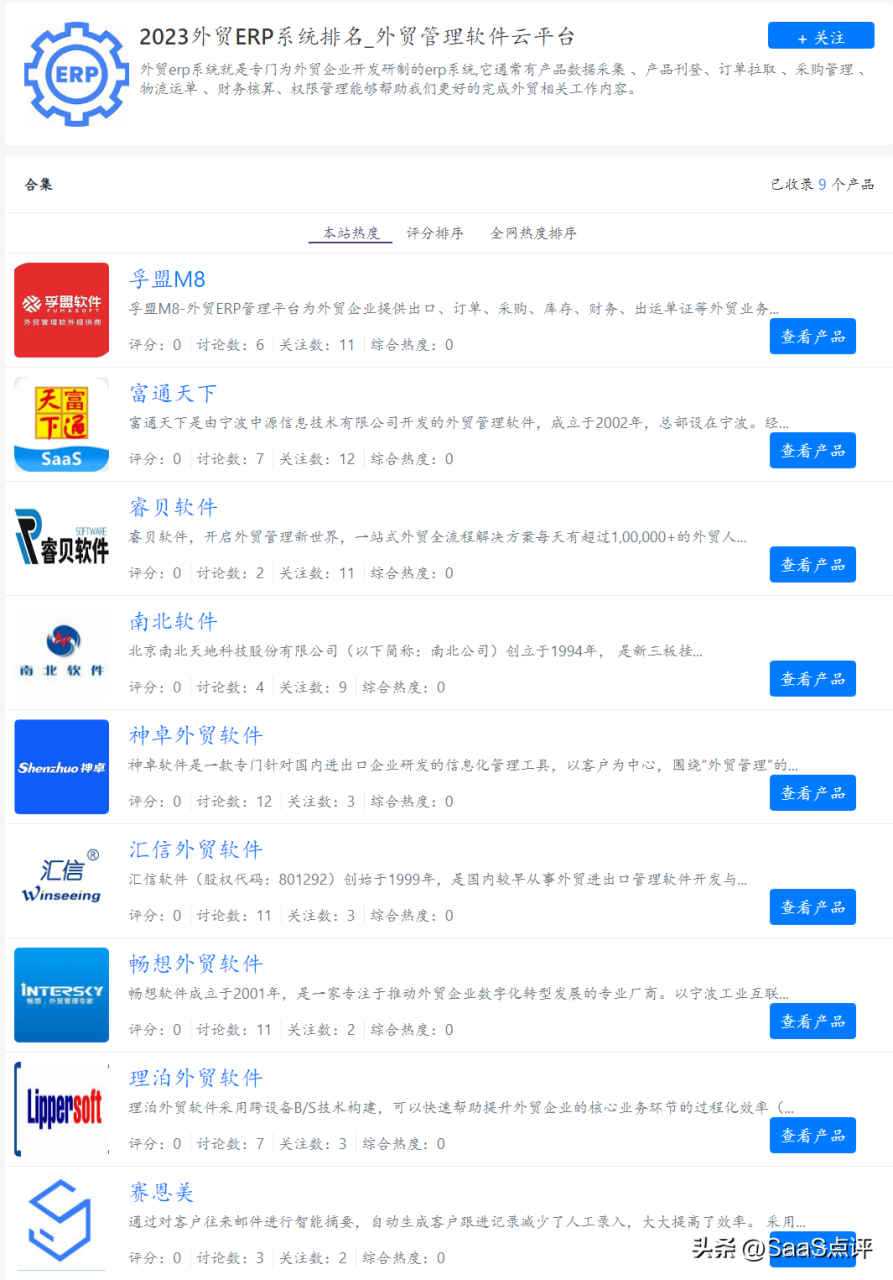Click 查看产品 button for 赛恩美

tap(812, 1250)
